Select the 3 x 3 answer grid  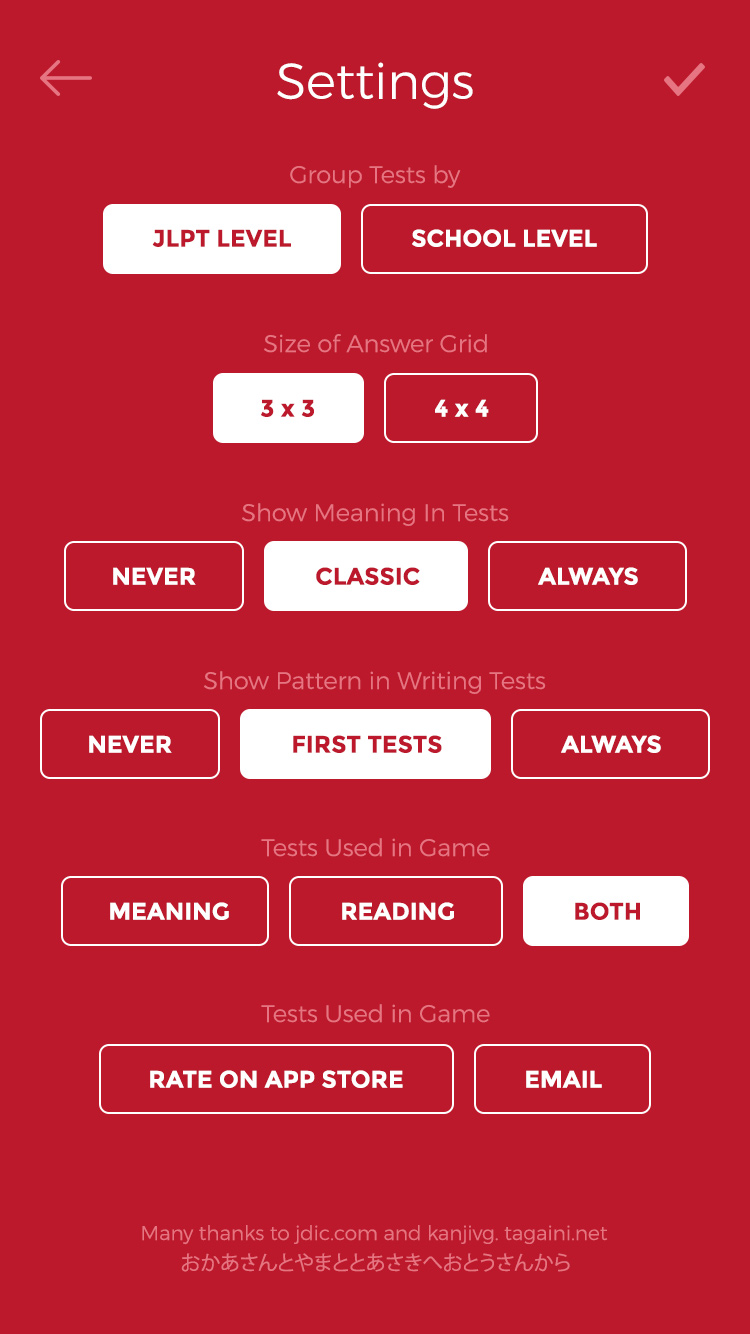point(288,408)
